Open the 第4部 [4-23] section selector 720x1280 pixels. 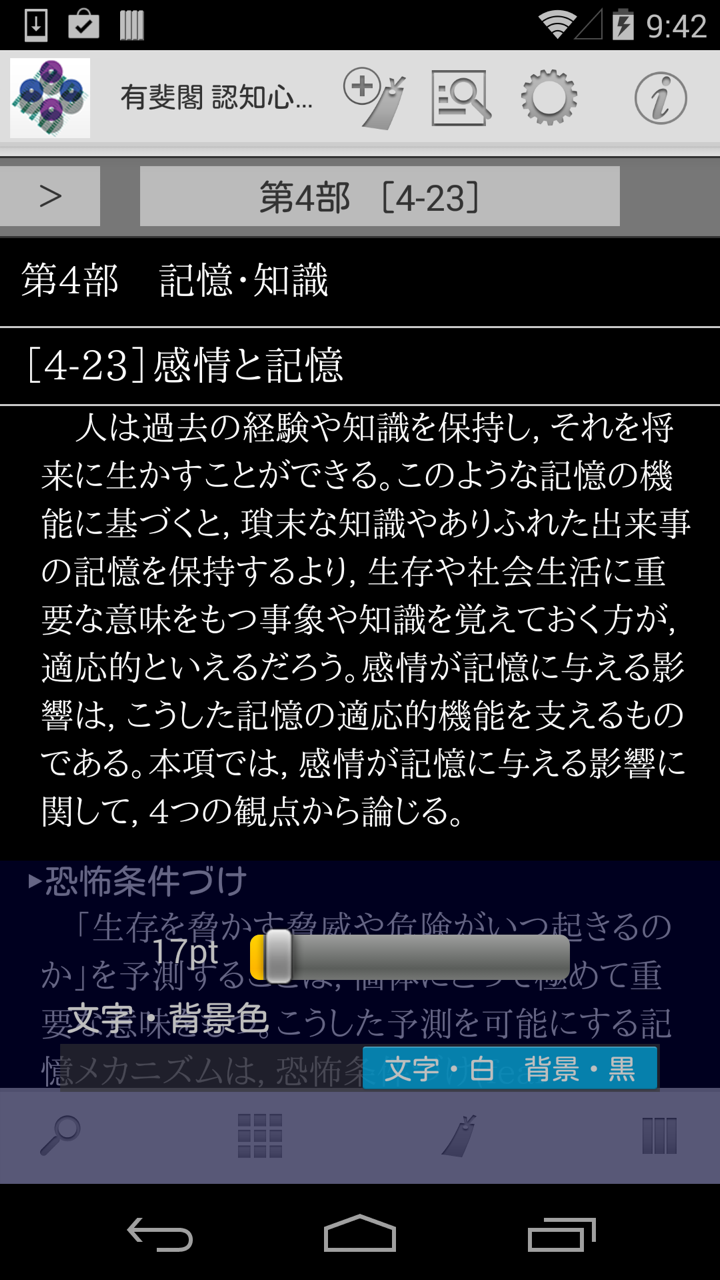click(x=379, y=196)
